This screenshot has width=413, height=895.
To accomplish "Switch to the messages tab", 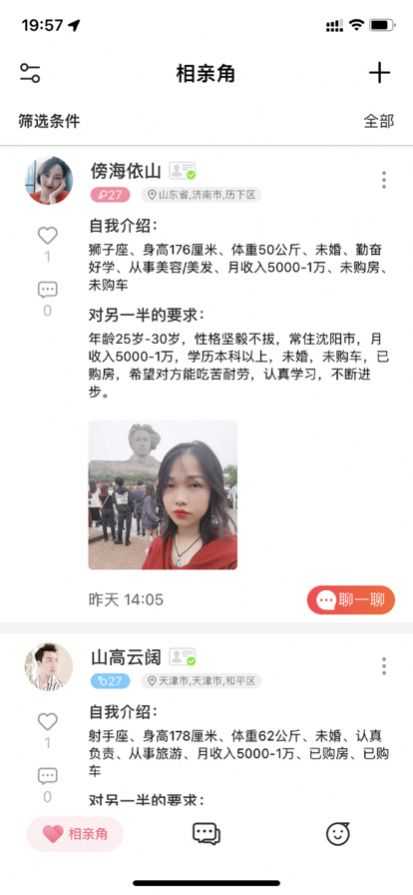I will [206, 834].
